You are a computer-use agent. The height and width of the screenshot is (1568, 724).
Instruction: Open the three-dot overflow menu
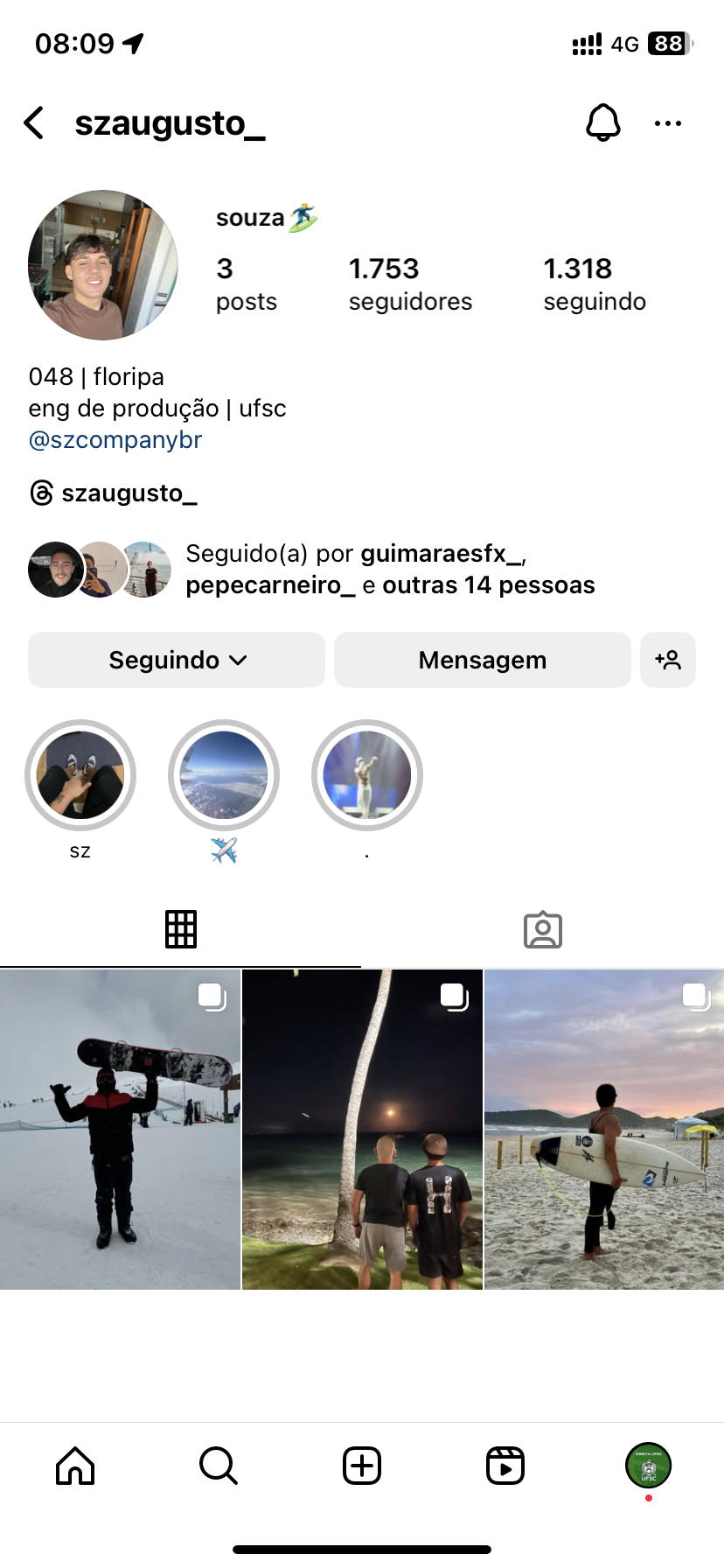668,123
